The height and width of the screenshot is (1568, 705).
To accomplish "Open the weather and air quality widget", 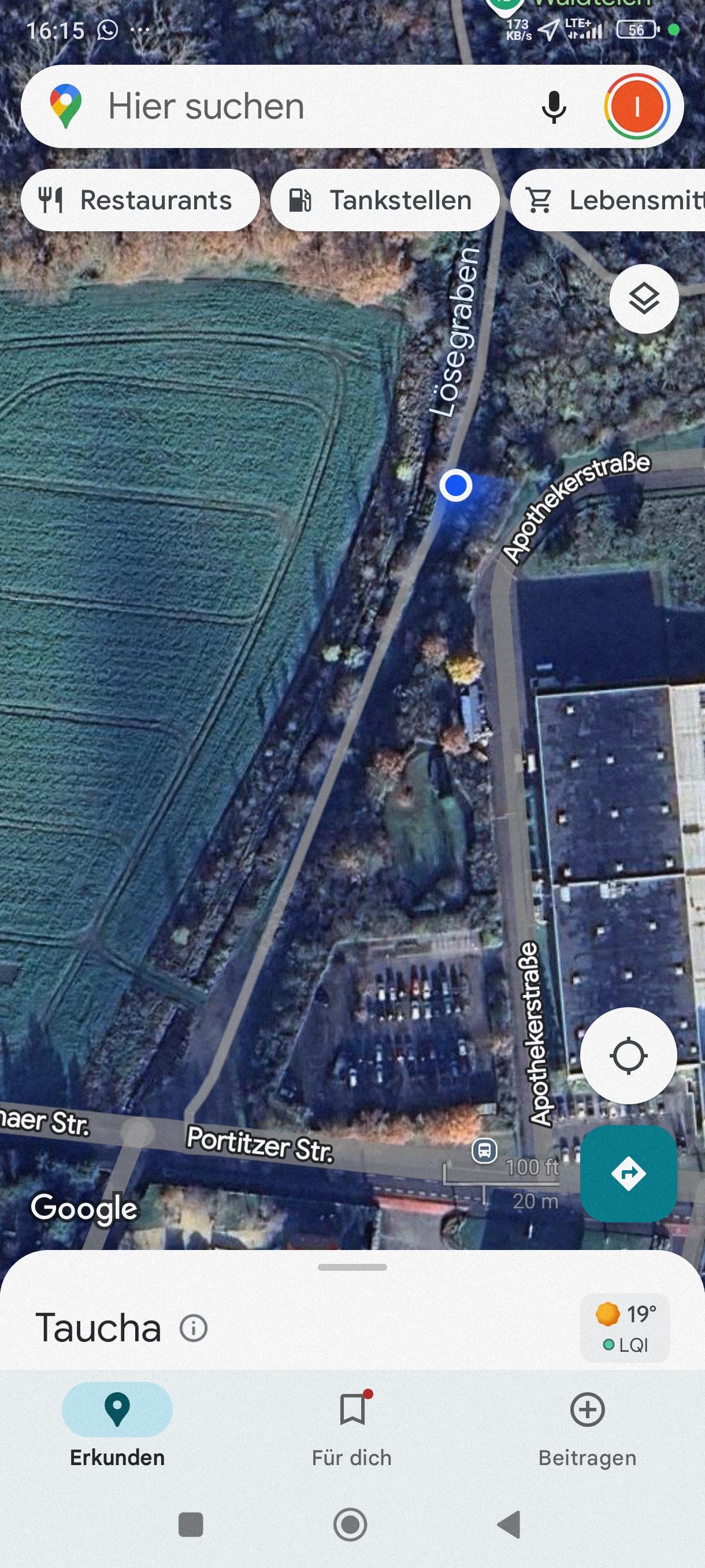I will (625, 1328).
